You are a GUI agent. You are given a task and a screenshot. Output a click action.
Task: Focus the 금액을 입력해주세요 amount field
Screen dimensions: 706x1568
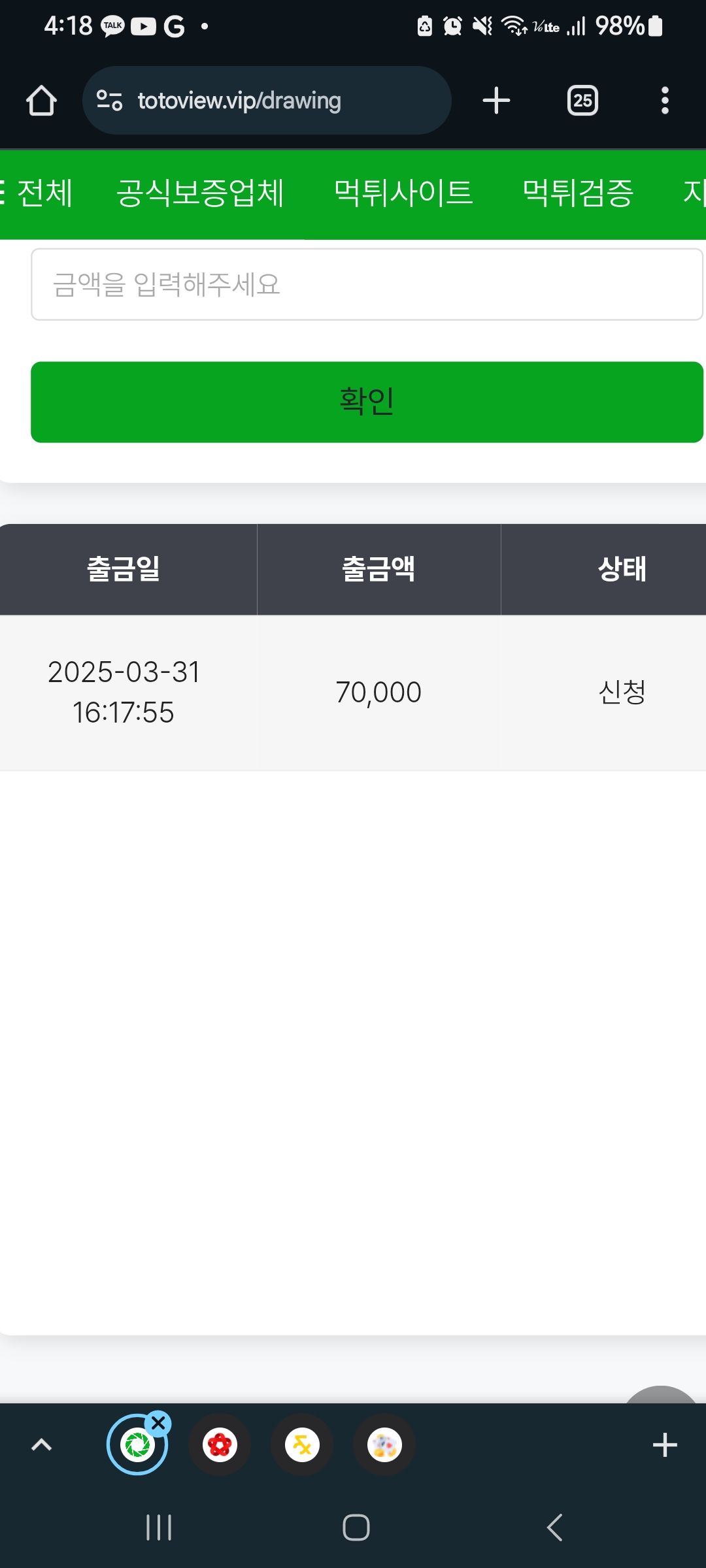[367, 284]
